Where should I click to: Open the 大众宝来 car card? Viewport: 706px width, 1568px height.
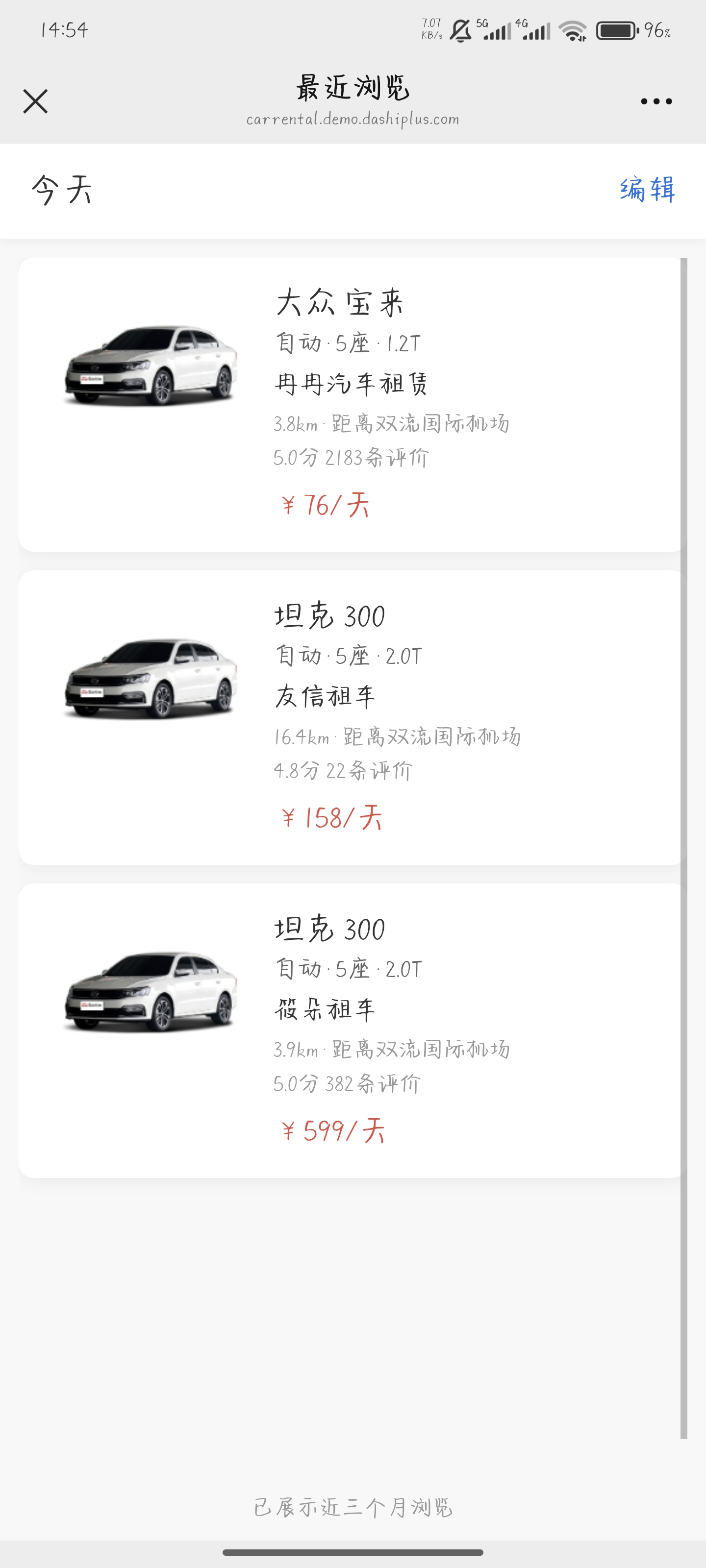(x=350, y=404)
